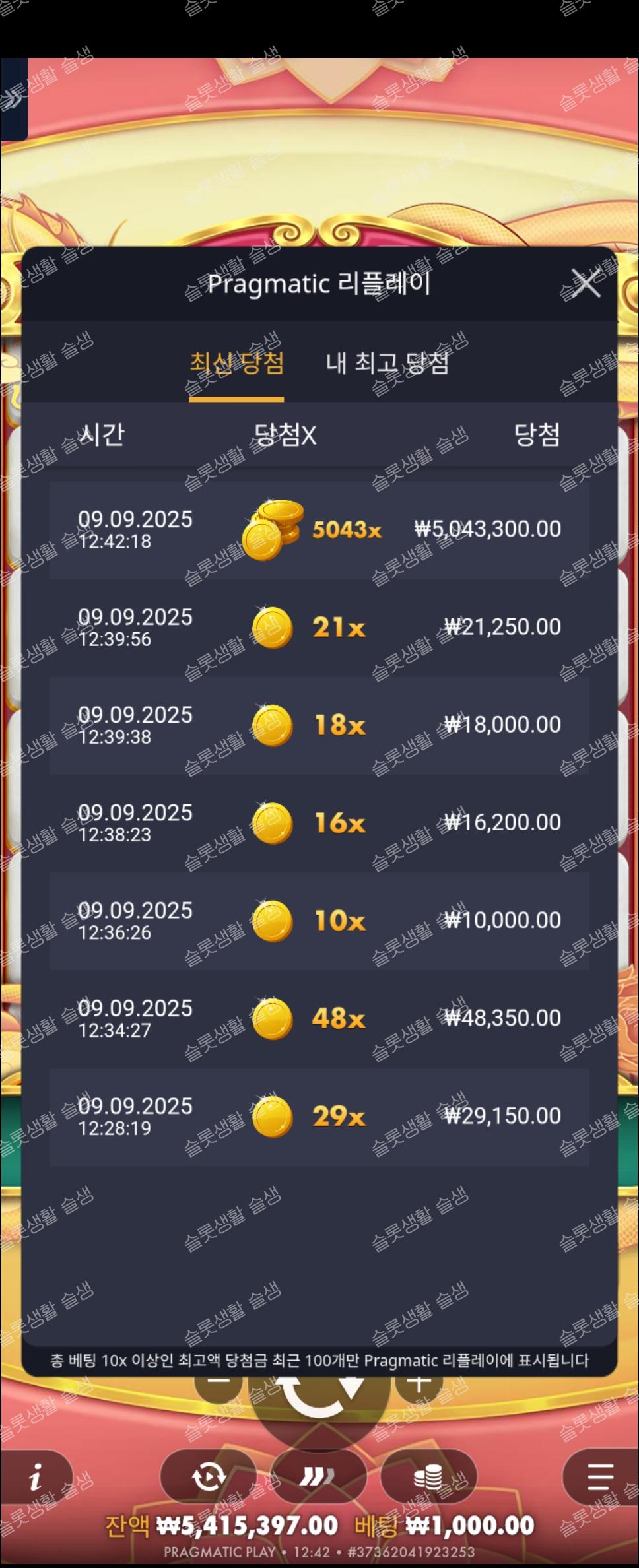Close the Pragmatic 리플레이 dialog

click(586, 284)
